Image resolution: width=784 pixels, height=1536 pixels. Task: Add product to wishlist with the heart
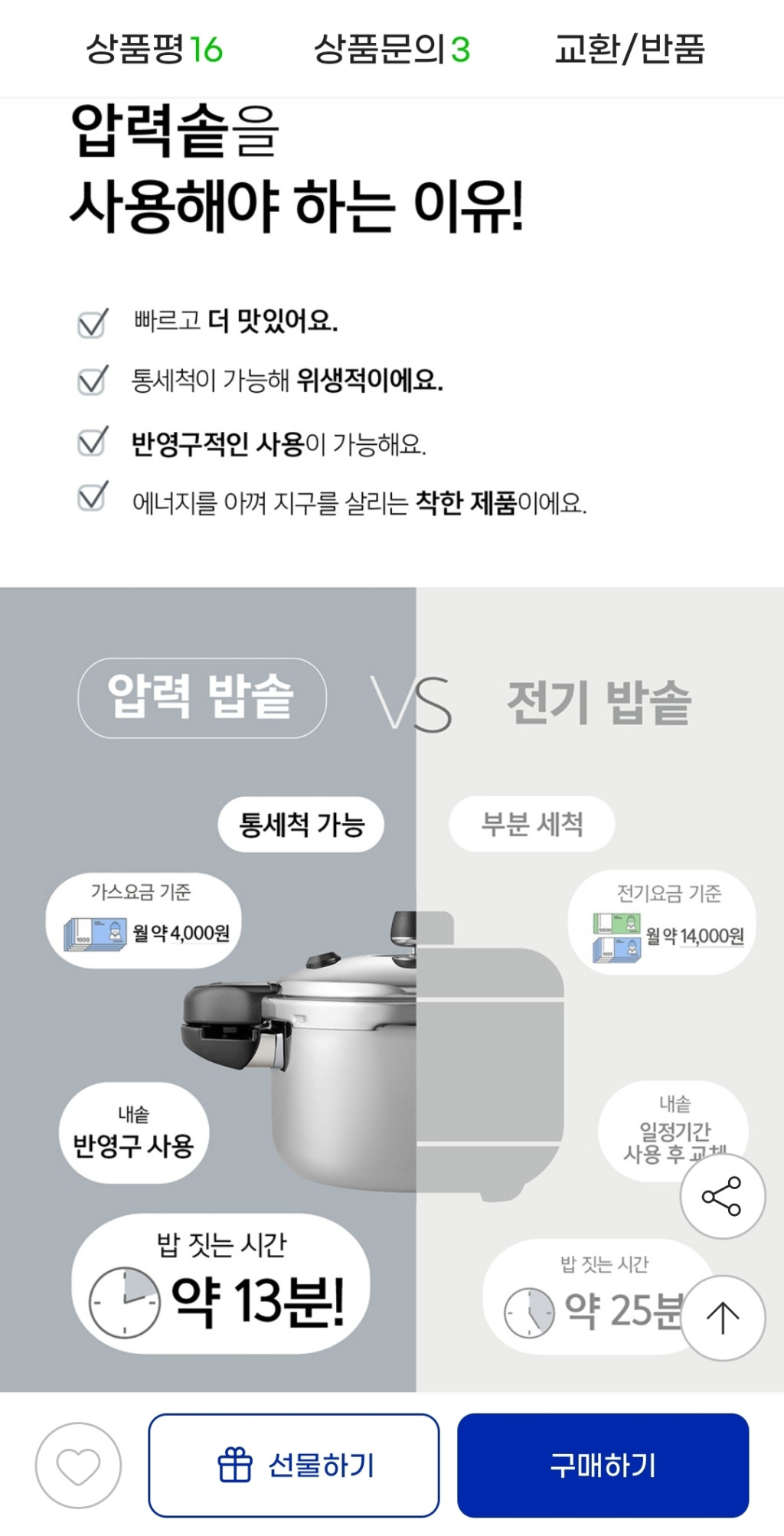coord(78,1466)
